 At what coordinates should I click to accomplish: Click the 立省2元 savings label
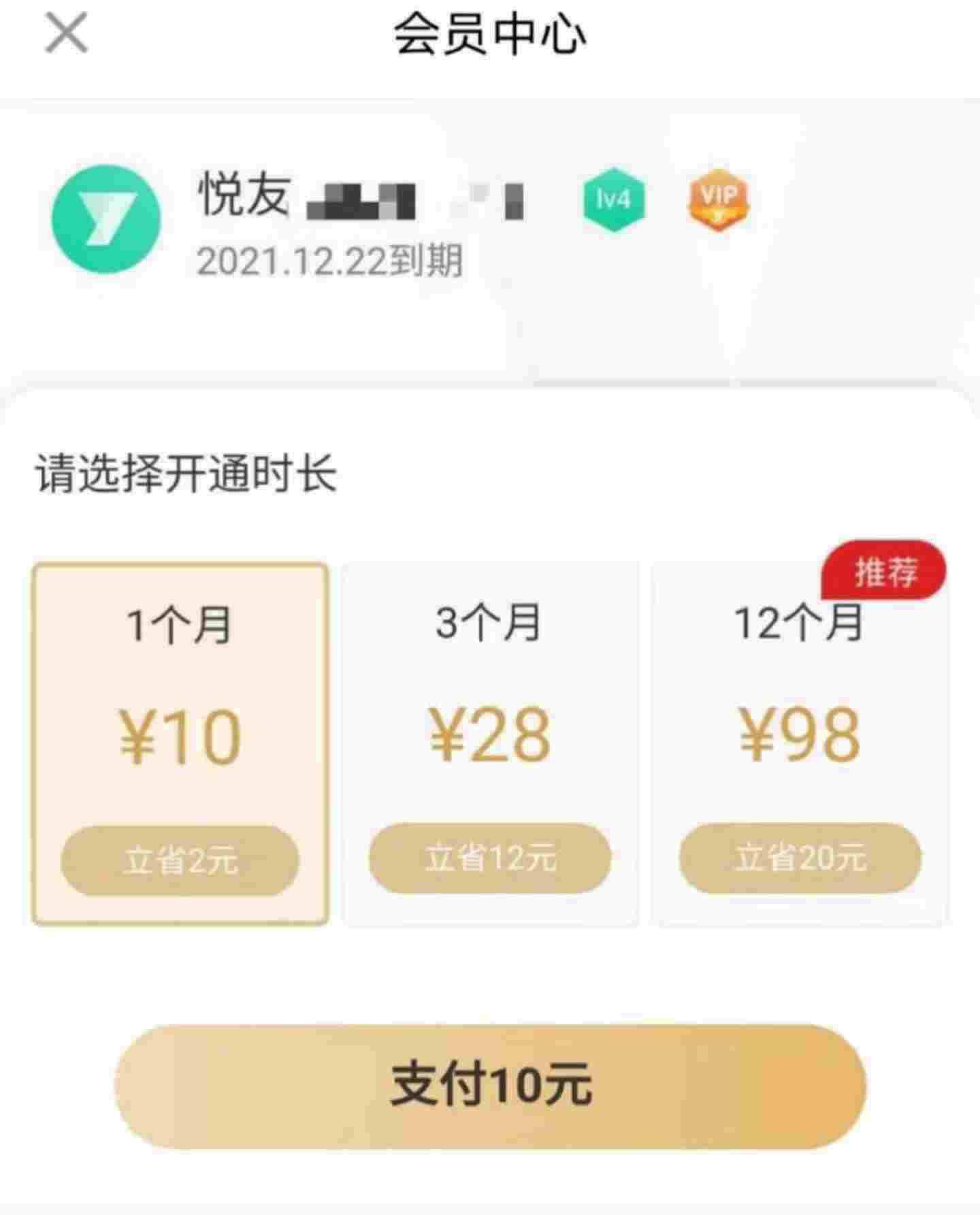180,860
